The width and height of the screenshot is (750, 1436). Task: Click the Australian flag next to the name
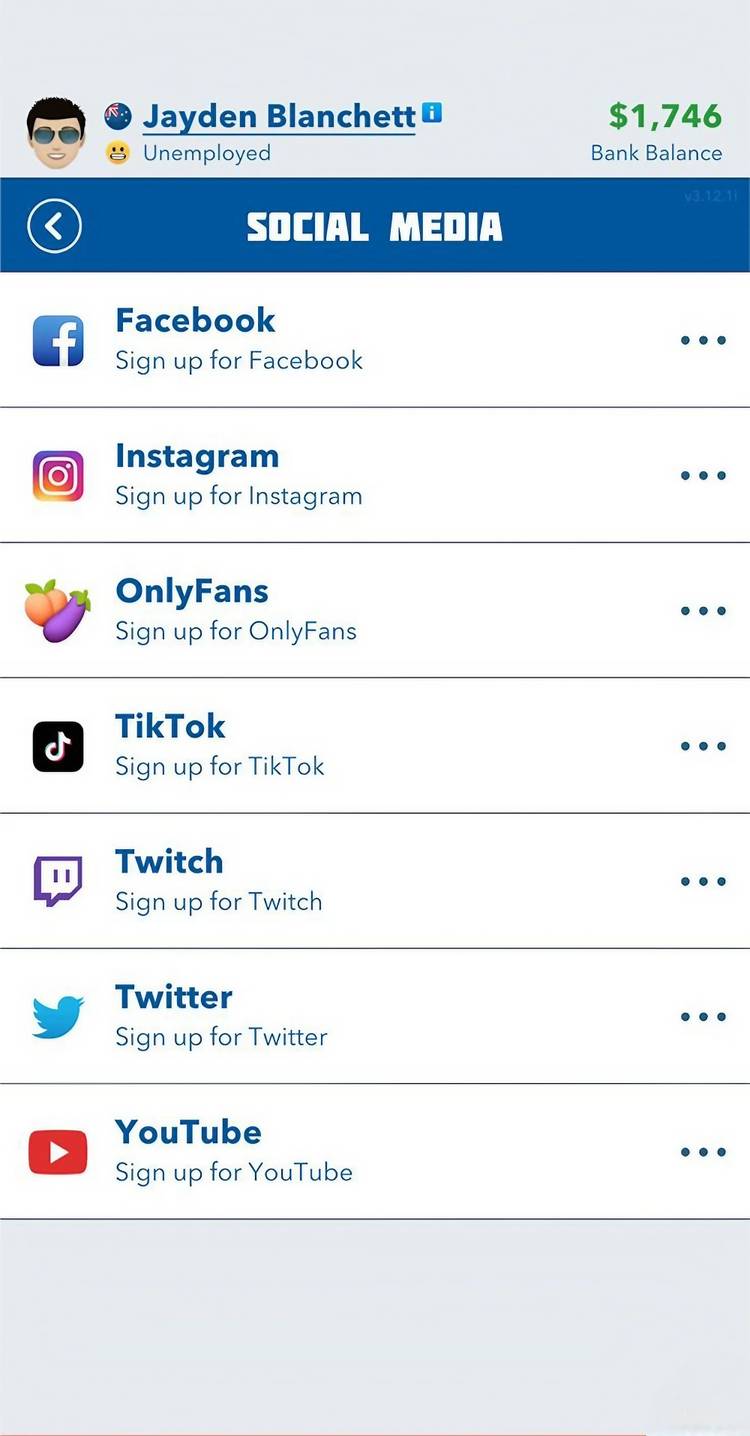pyautogui.click(x=119, y=114)
